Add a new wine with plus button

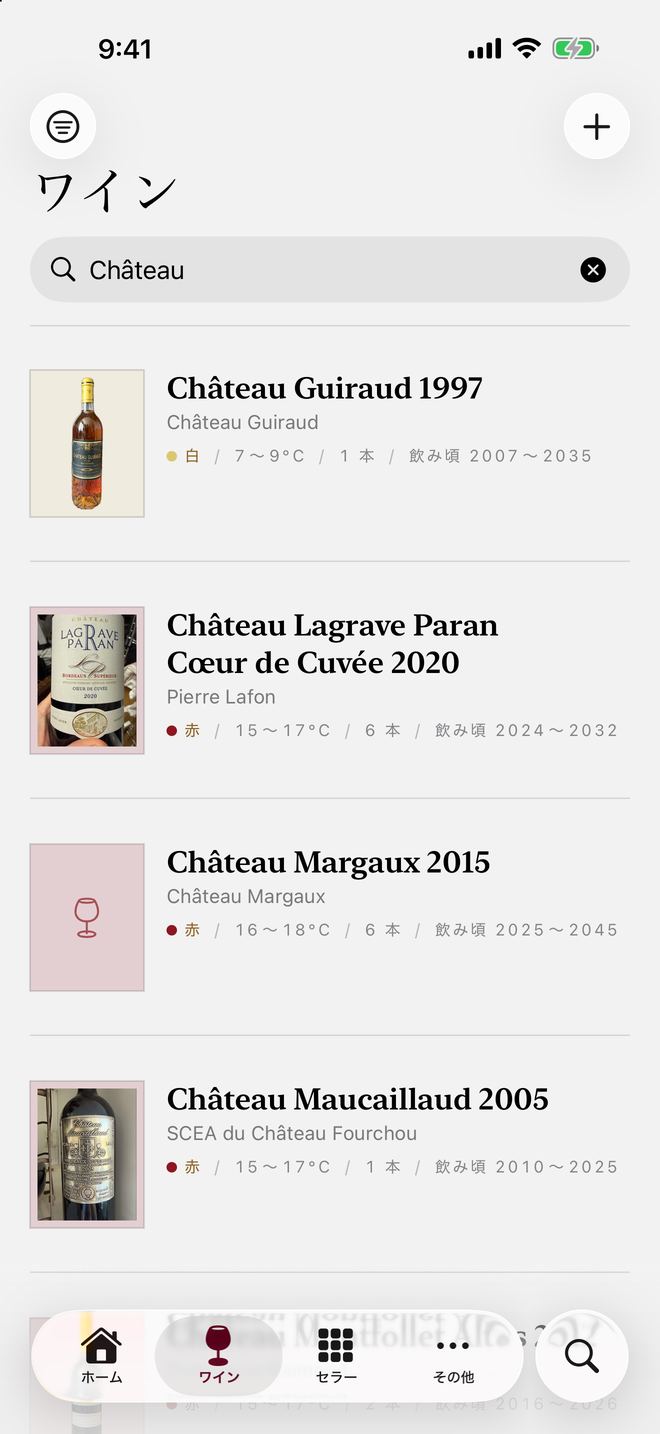click(597, 127)
